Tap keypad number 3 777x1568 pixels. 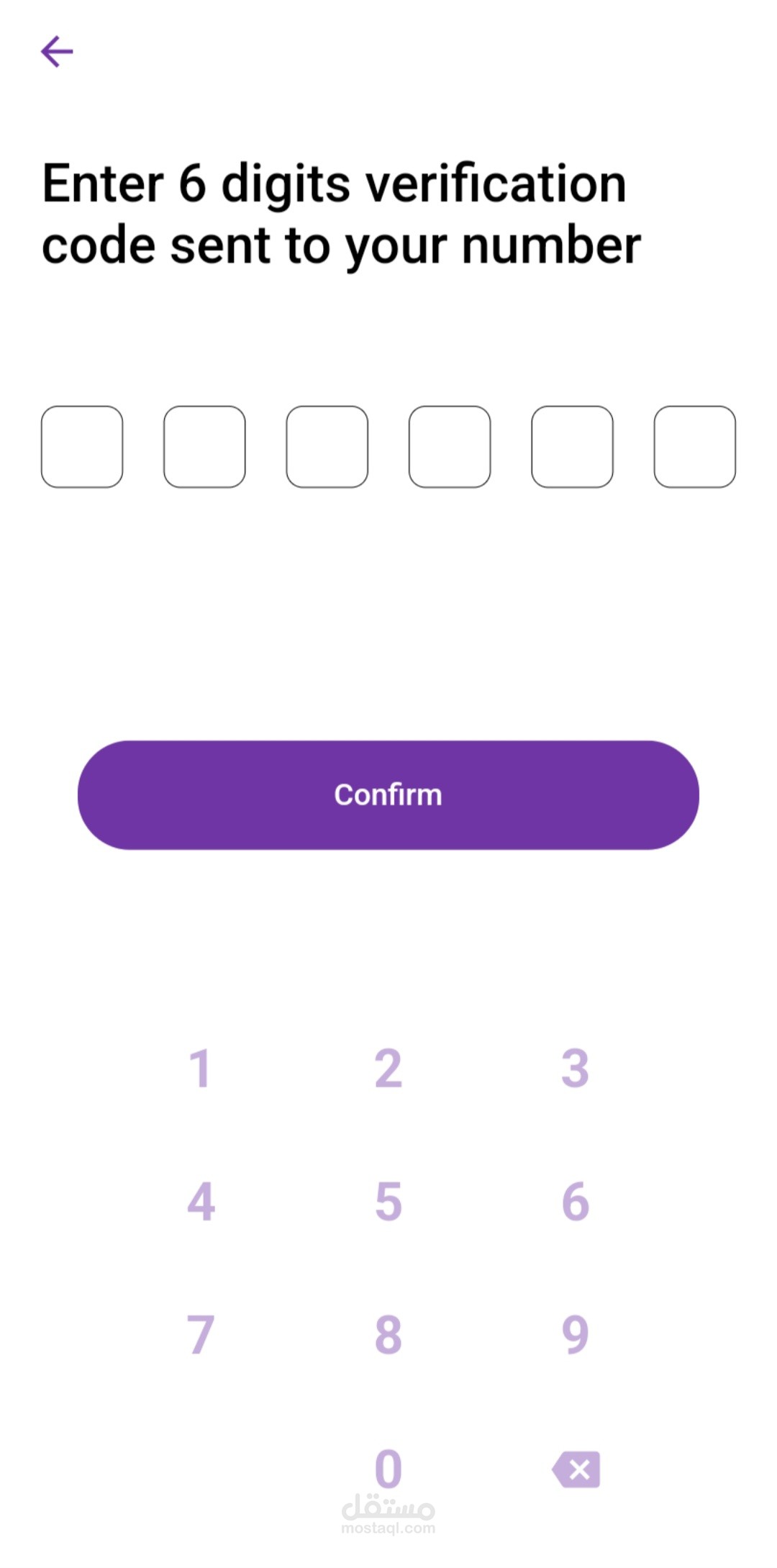click(575, 1068)
